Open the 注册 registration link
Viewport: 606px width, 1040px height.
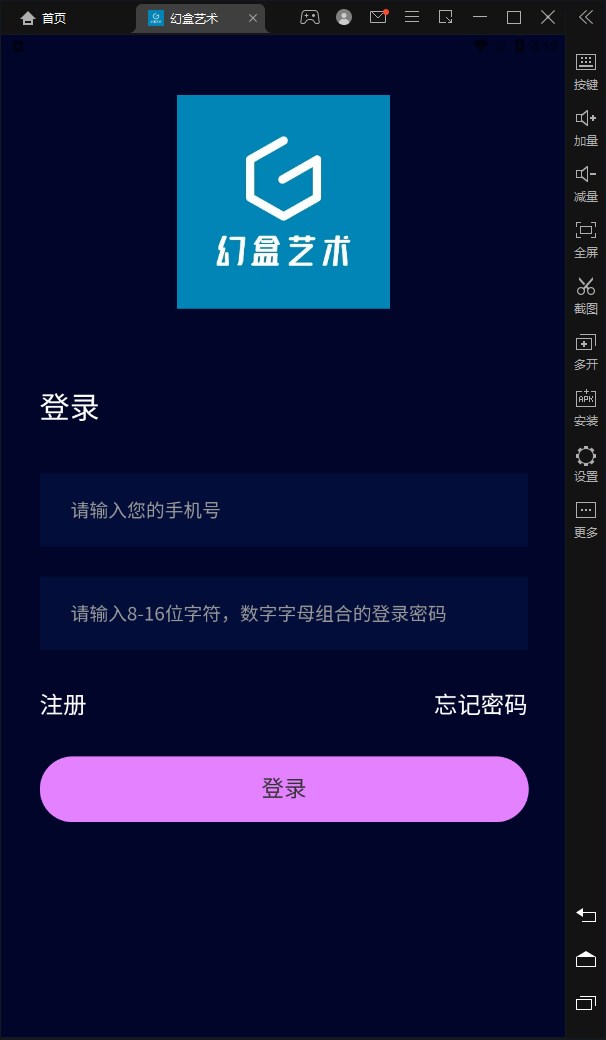click(63, 705)
